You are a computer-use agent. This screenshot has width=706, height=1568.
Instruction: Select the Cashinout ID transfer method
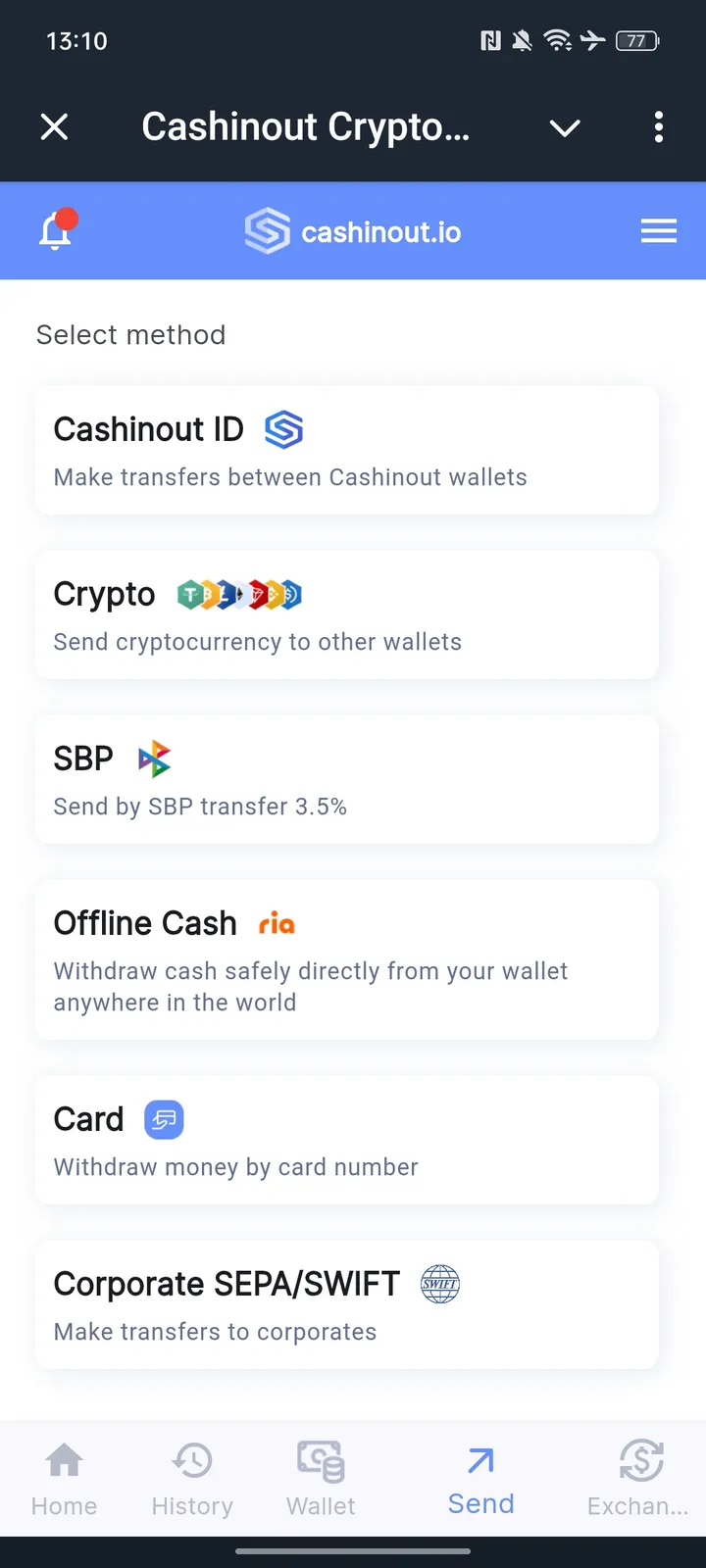tap(346, 450)
